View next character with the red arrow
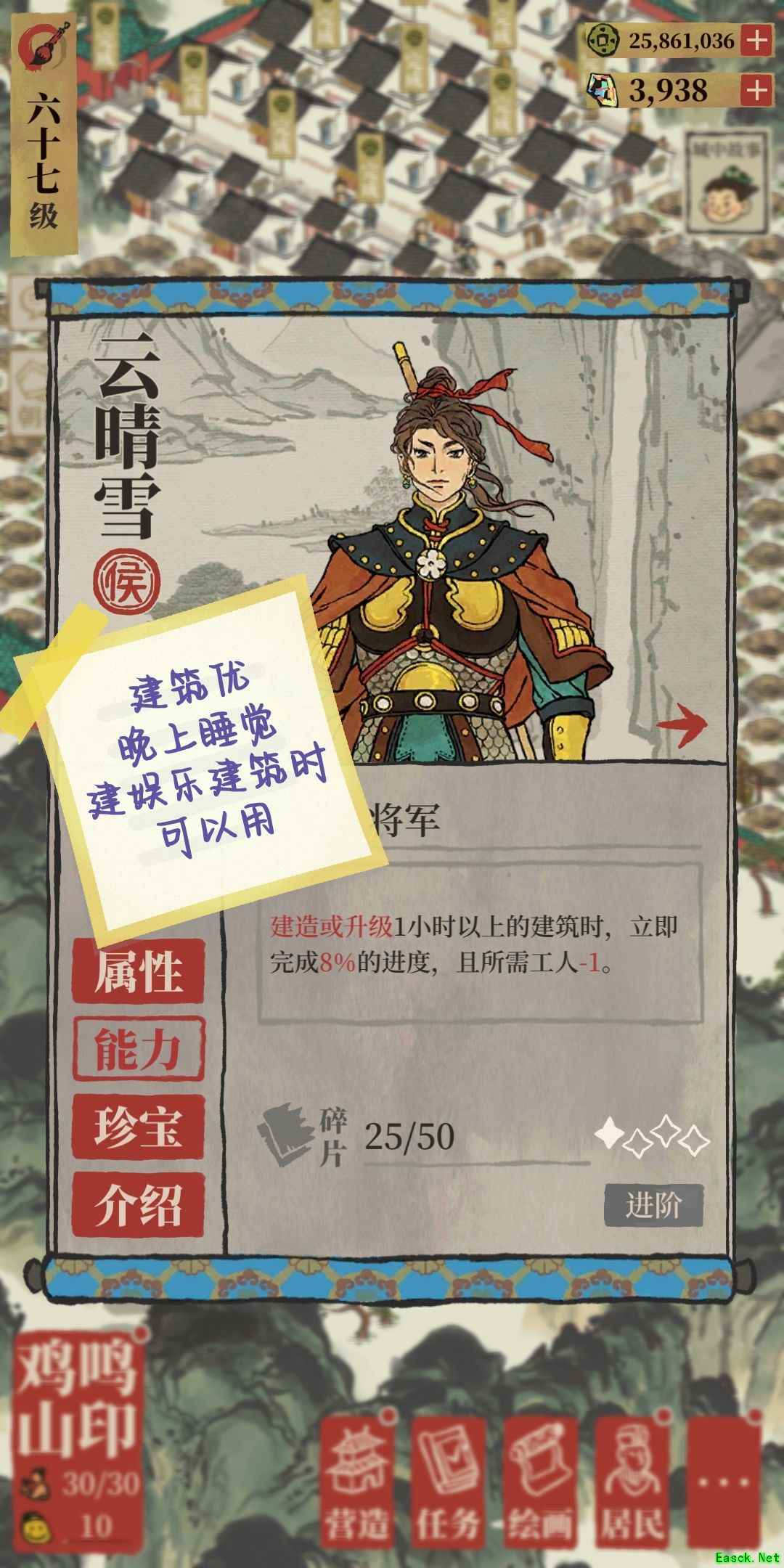The width and height of the screenshot is (784, 1568). coord(681,724)
